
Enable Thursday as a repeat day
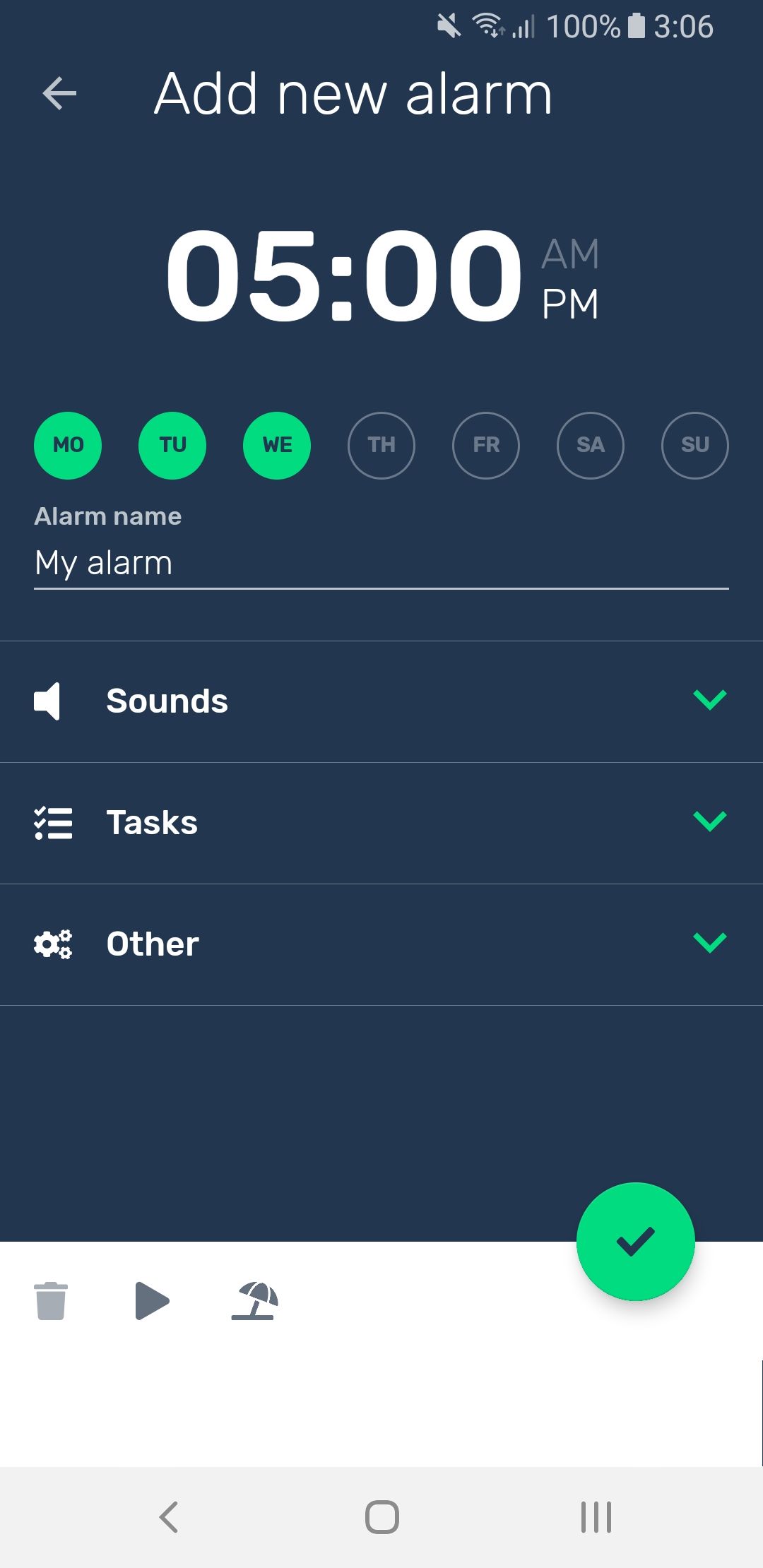click(x=381, y=445)
